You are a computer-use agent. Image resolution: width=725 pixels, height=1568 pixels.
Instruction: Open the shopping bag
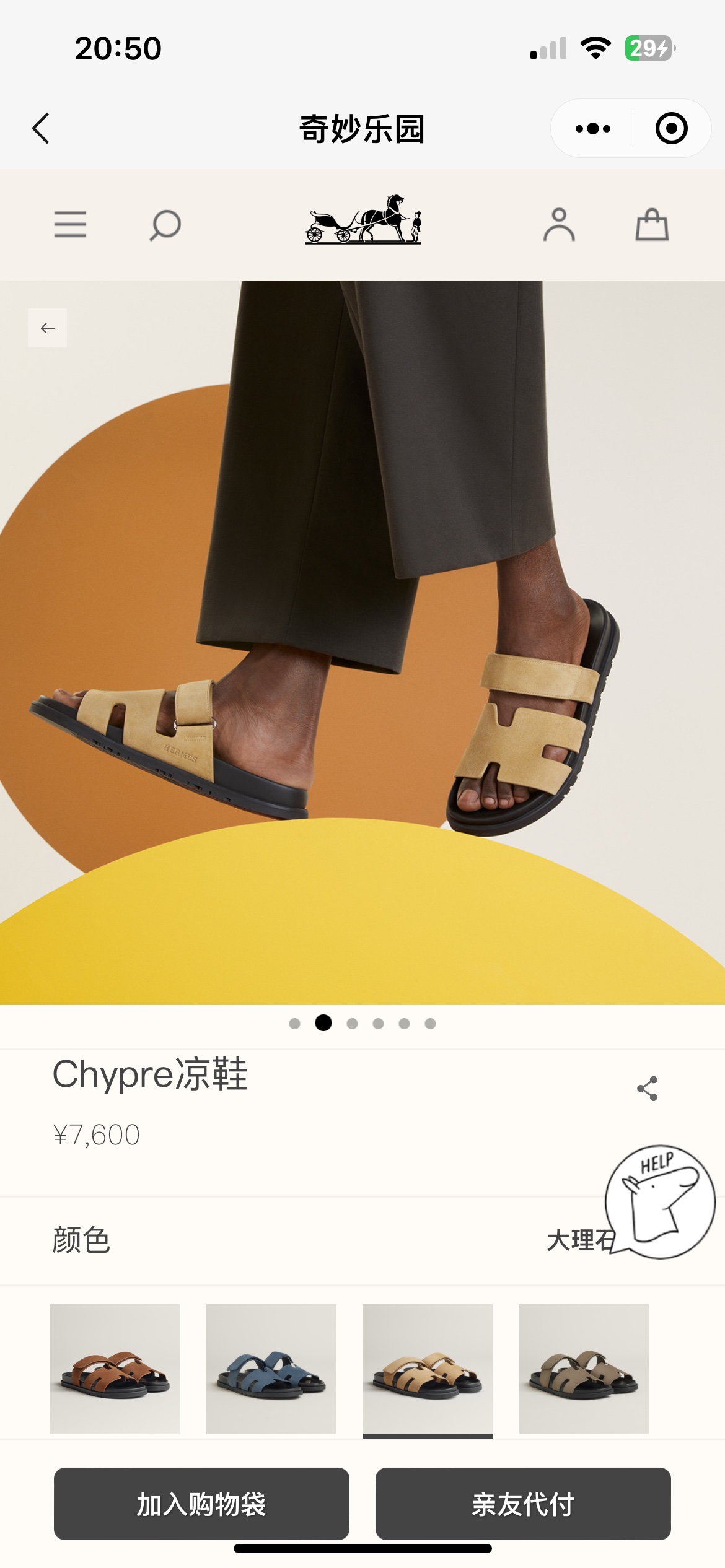(x=652, y=224)
